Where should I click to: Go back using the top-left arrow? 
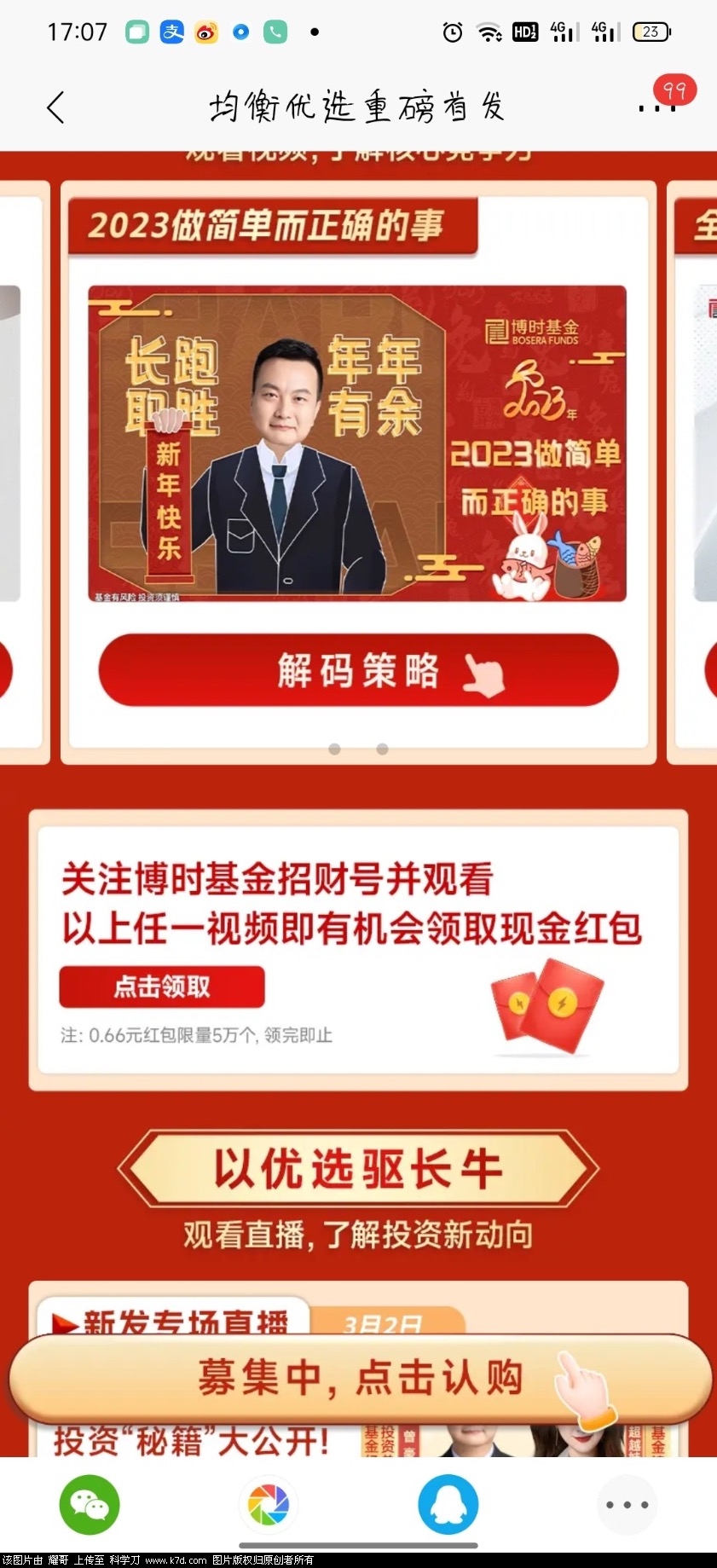pos(56,107)
